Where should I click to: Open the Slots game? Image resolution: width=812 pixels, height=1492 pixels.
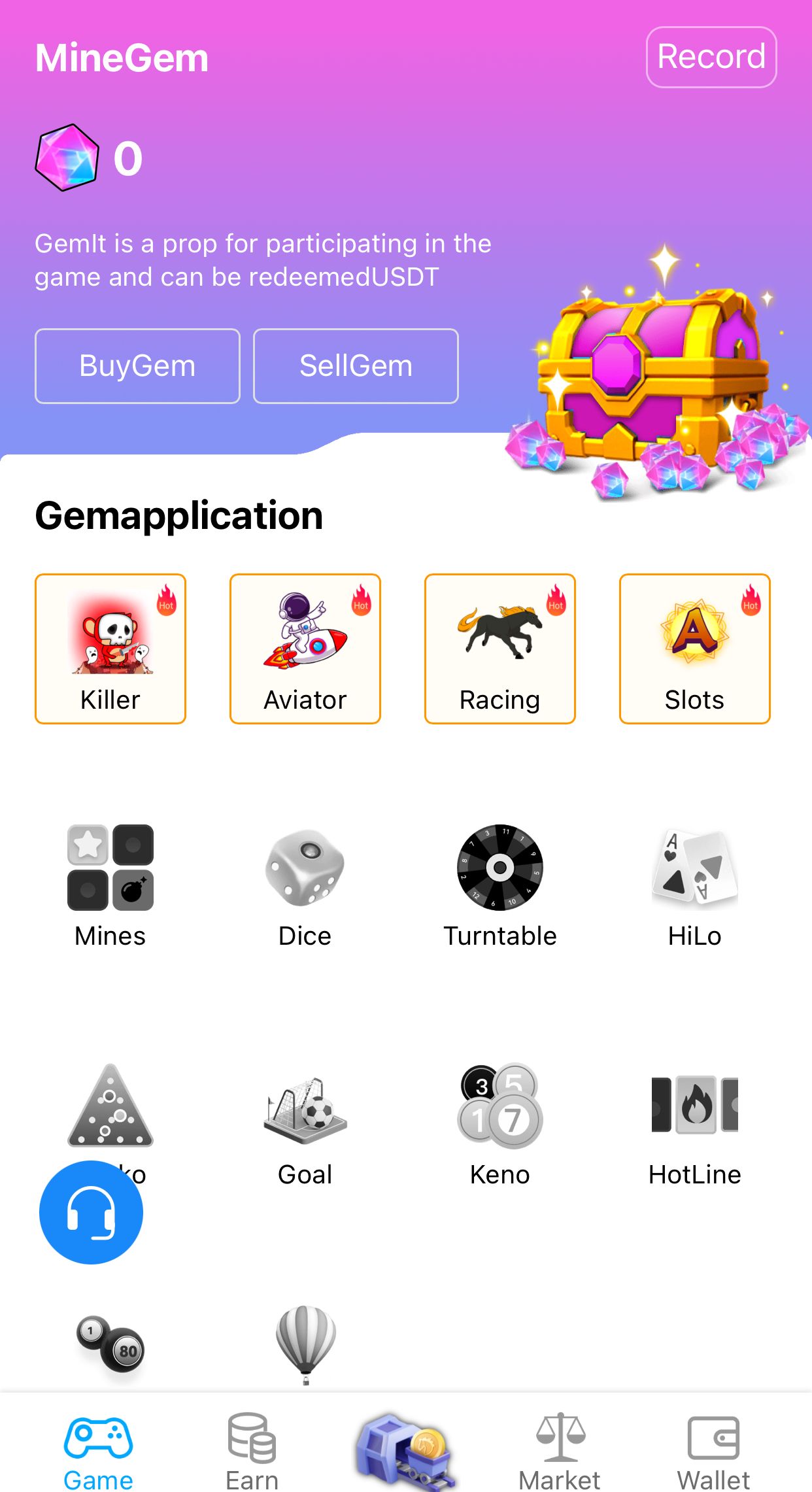click(x=695, y=649)
